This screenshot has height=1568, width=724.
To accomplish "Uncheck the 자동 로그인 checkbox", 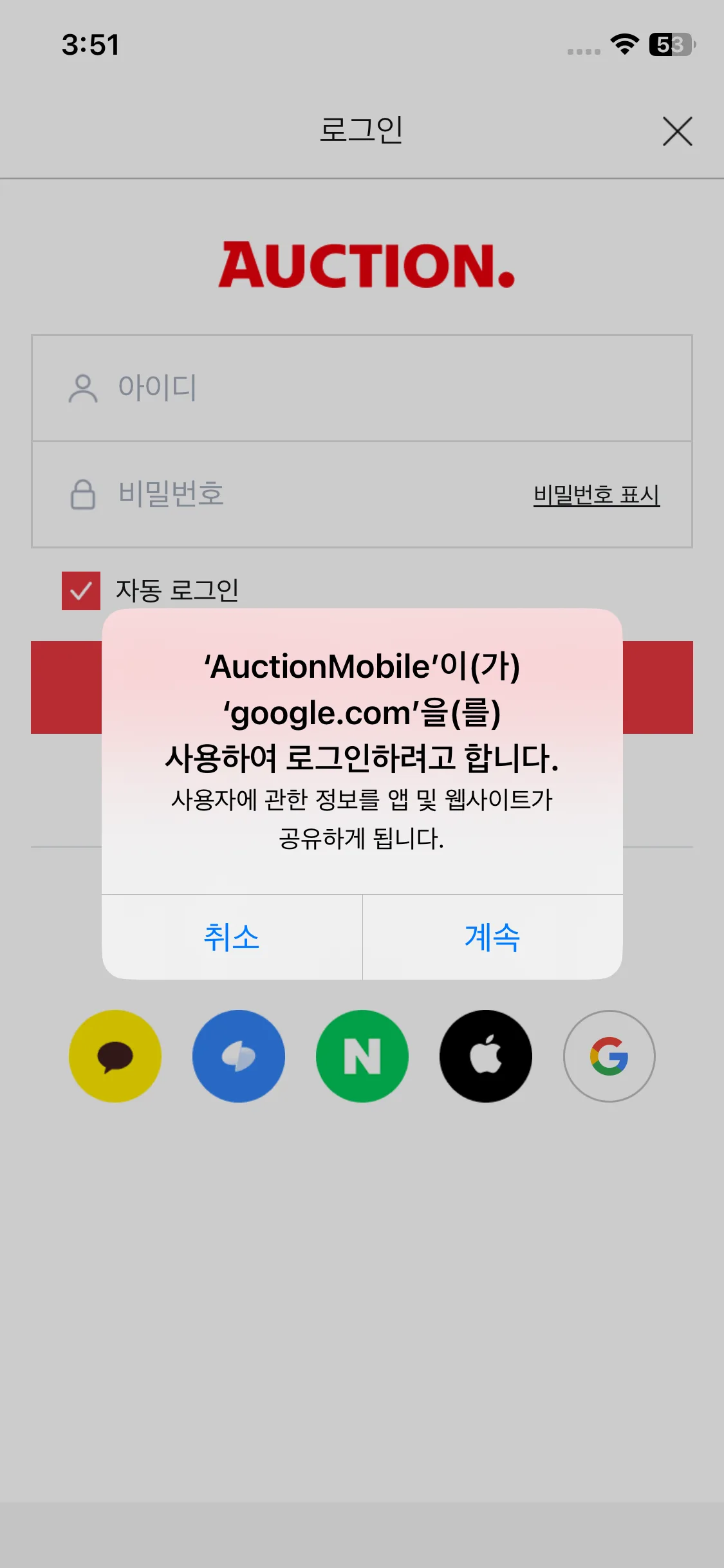I will coord(81,590).
